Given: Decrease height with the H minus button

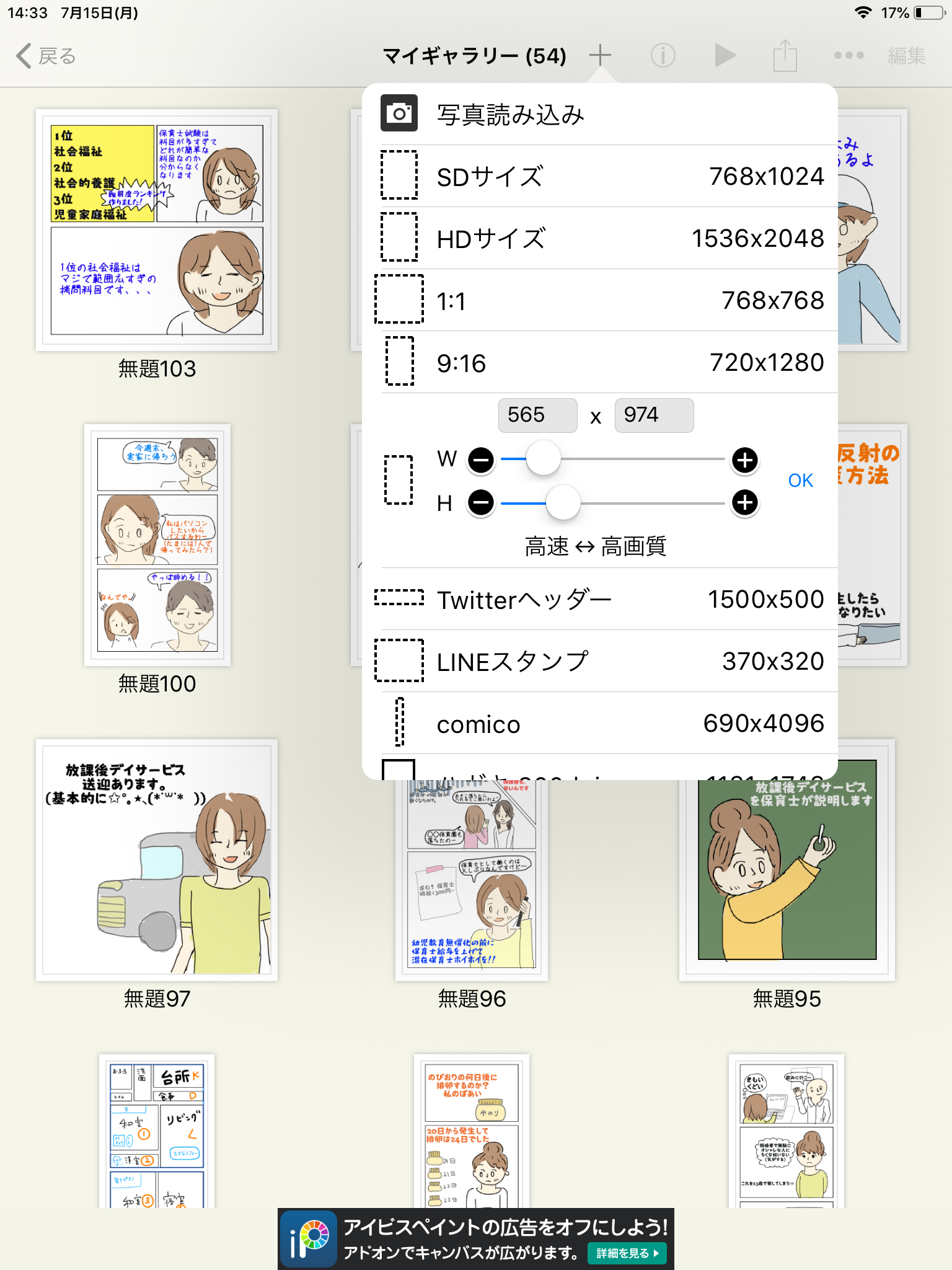Looking at the screenshot, I should point(481,502).
